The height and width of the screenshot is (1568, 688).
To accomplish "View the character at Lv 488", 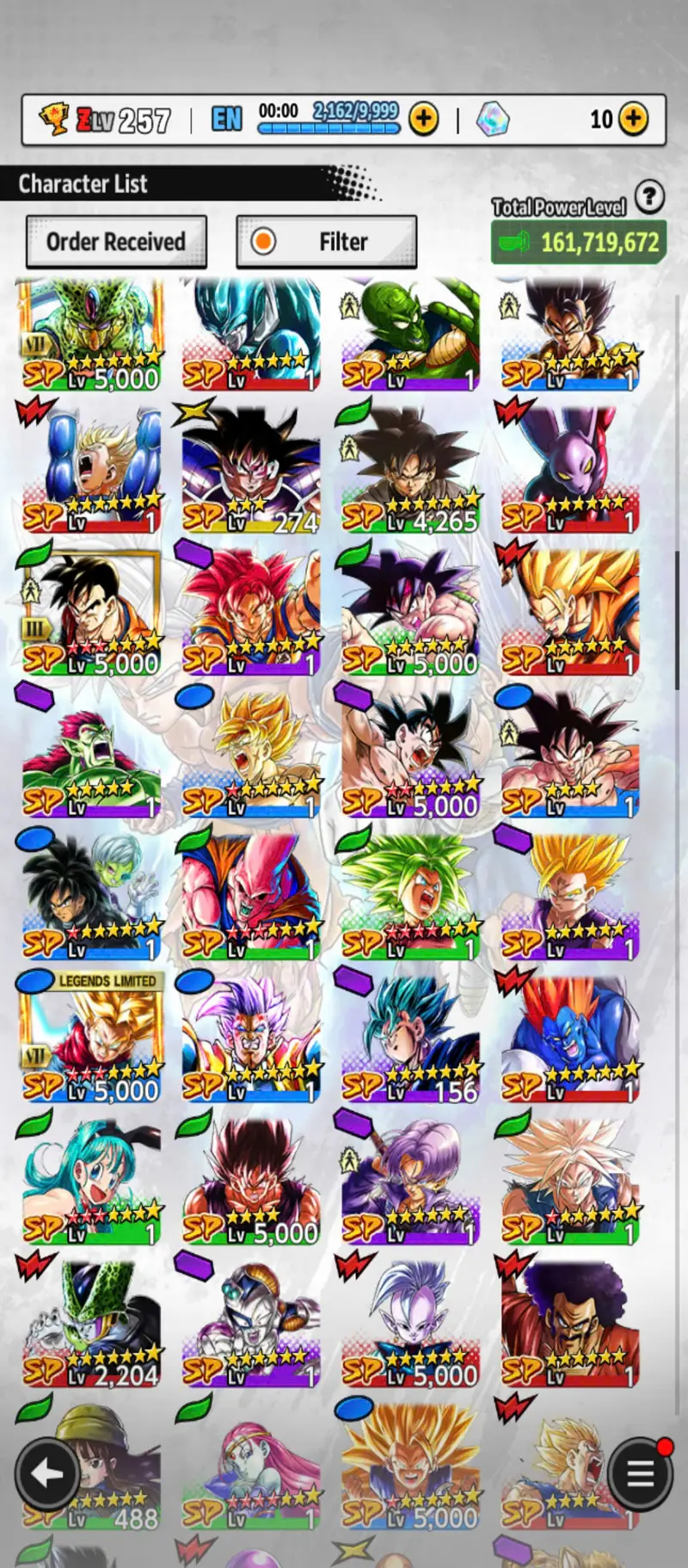I will click(x=91, y=1466).
